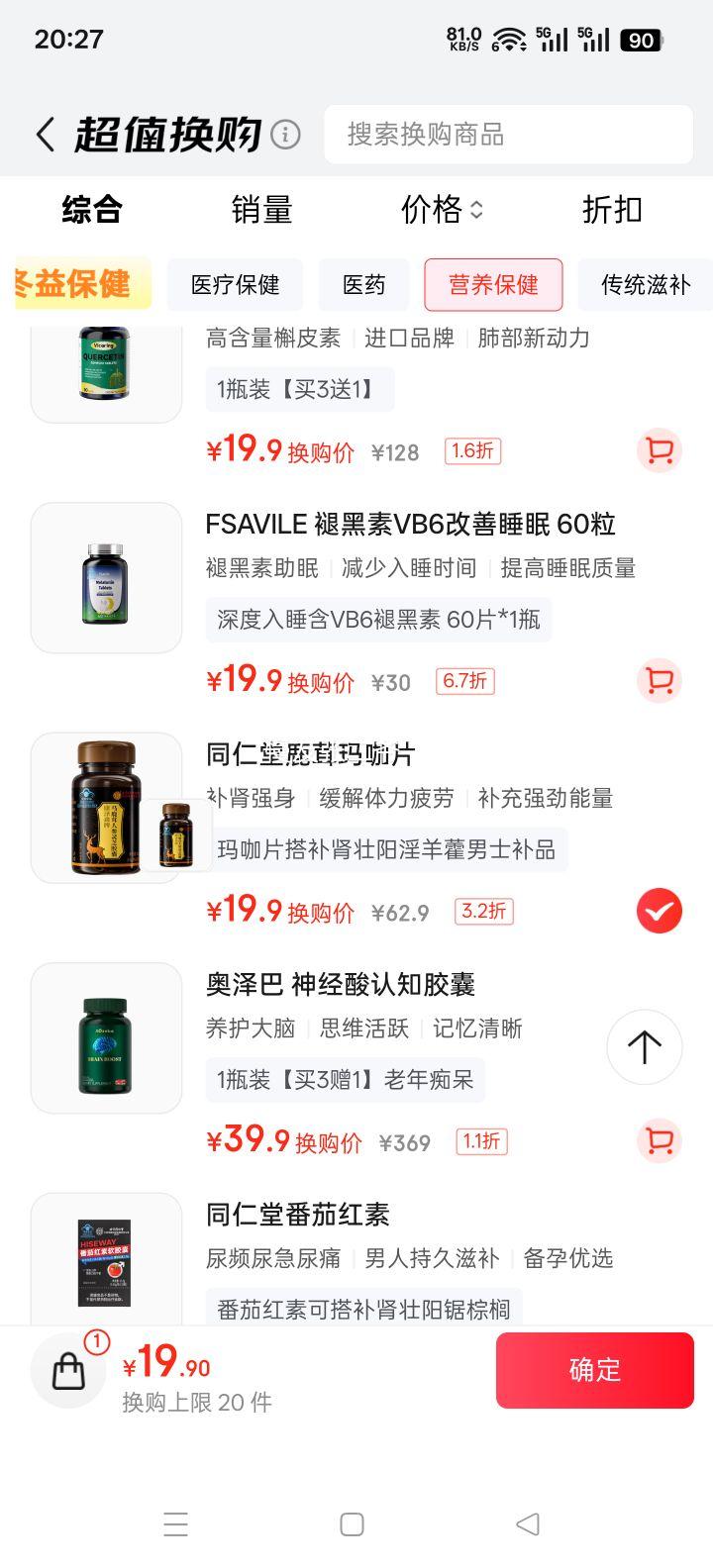Click the cart icon next to 奥泽巴 capsules
713x1568 pixels.
coord(660,1141)
